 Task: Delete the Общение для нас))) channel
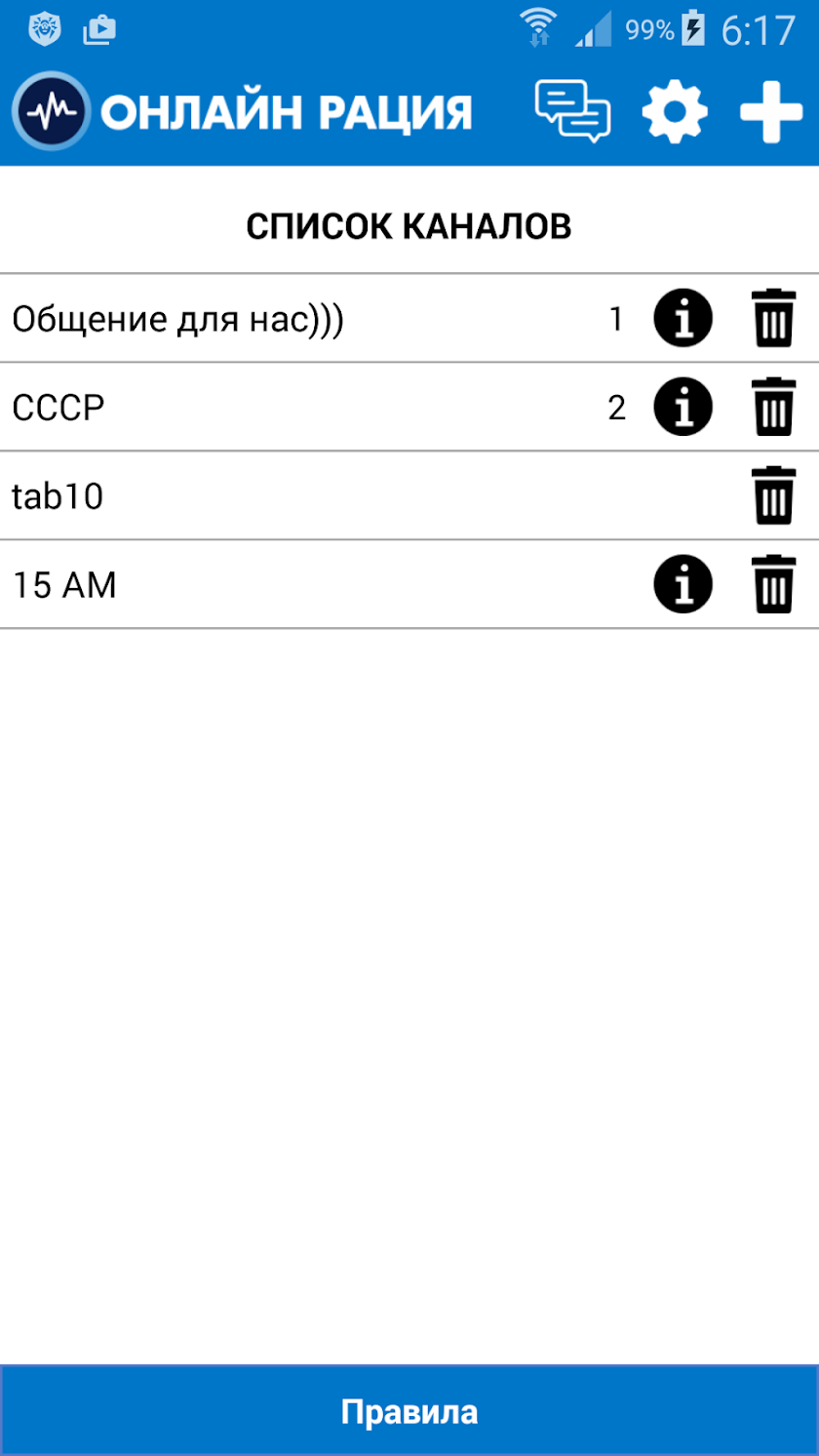tap(774, 319)
